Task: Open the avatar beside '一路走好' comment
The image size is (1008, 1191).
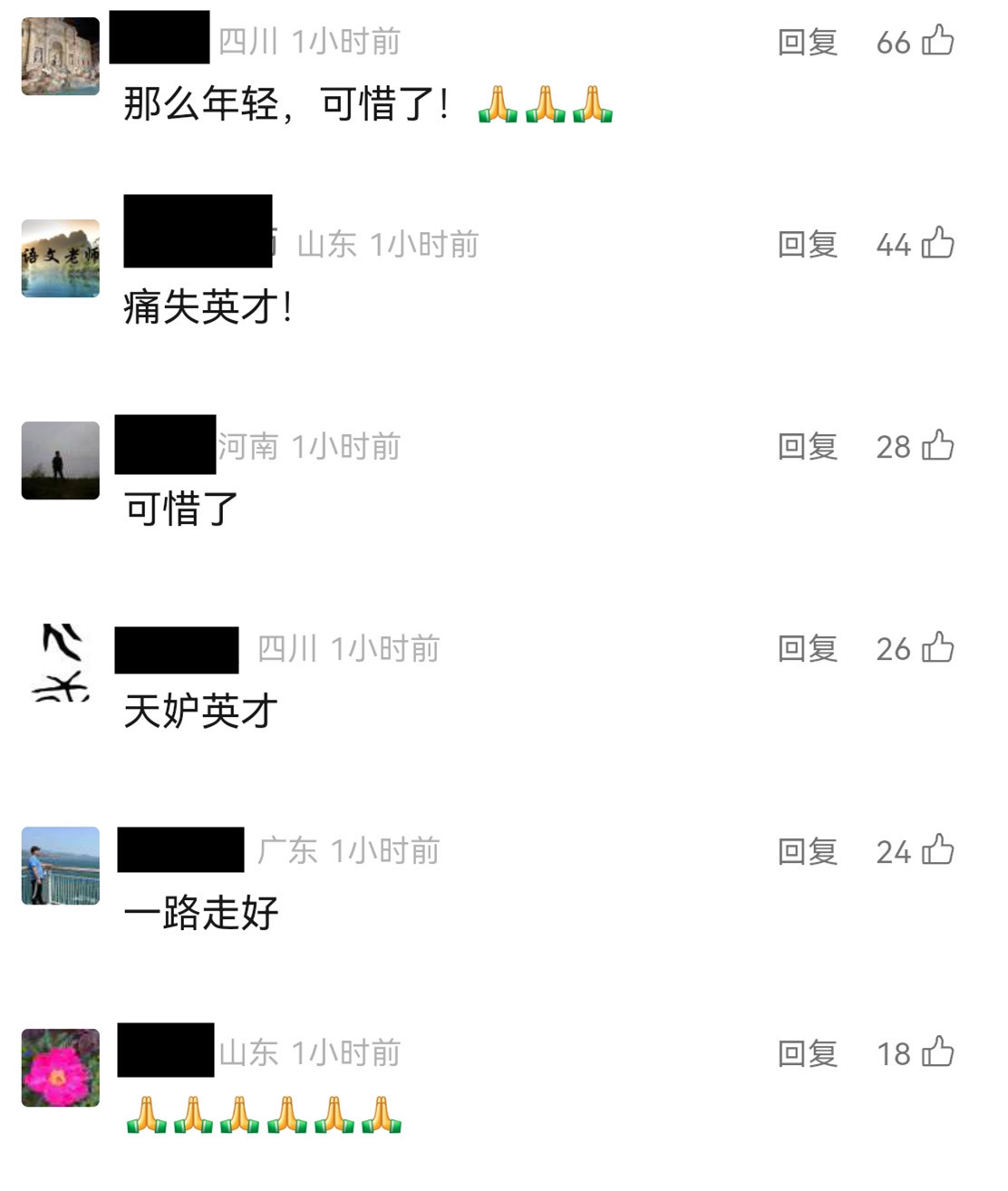Action: pyautogui.click(x=60, y=866)
